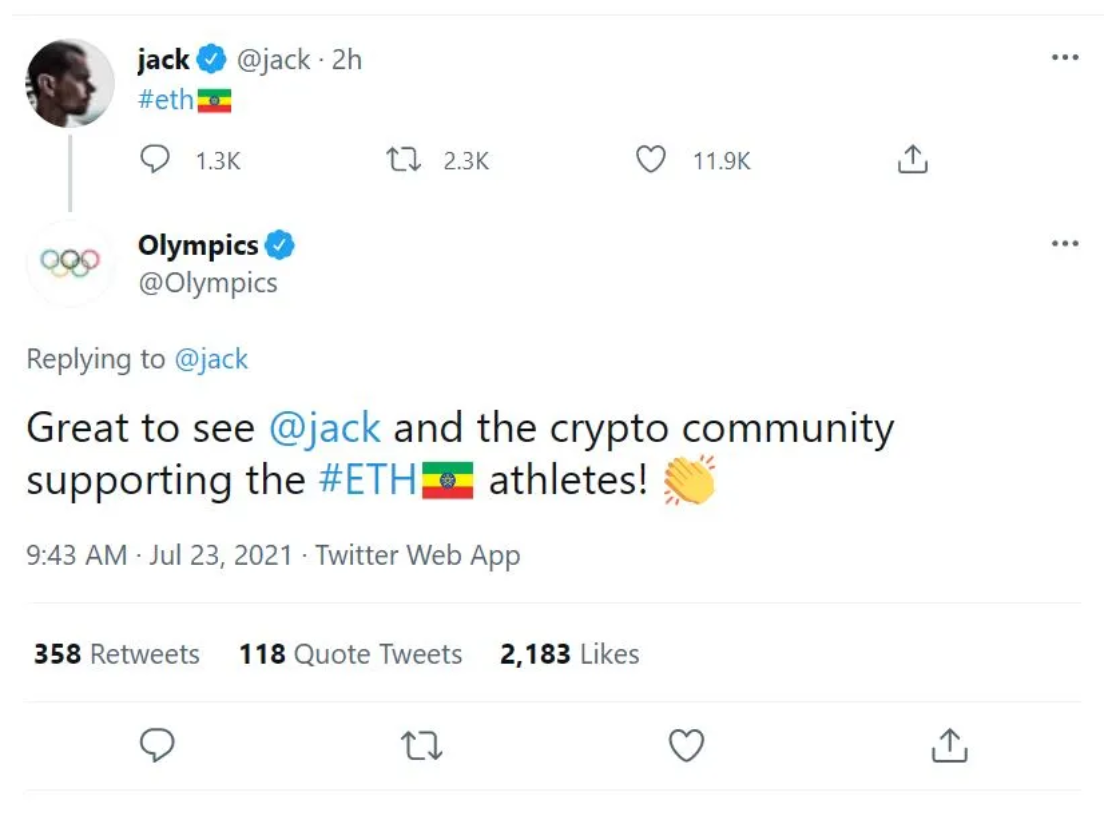Image resolution: width=1119 pixels, height=813 pixels.
Task: Open overflow menu on jack's tweet
Action: point(1065,58)
